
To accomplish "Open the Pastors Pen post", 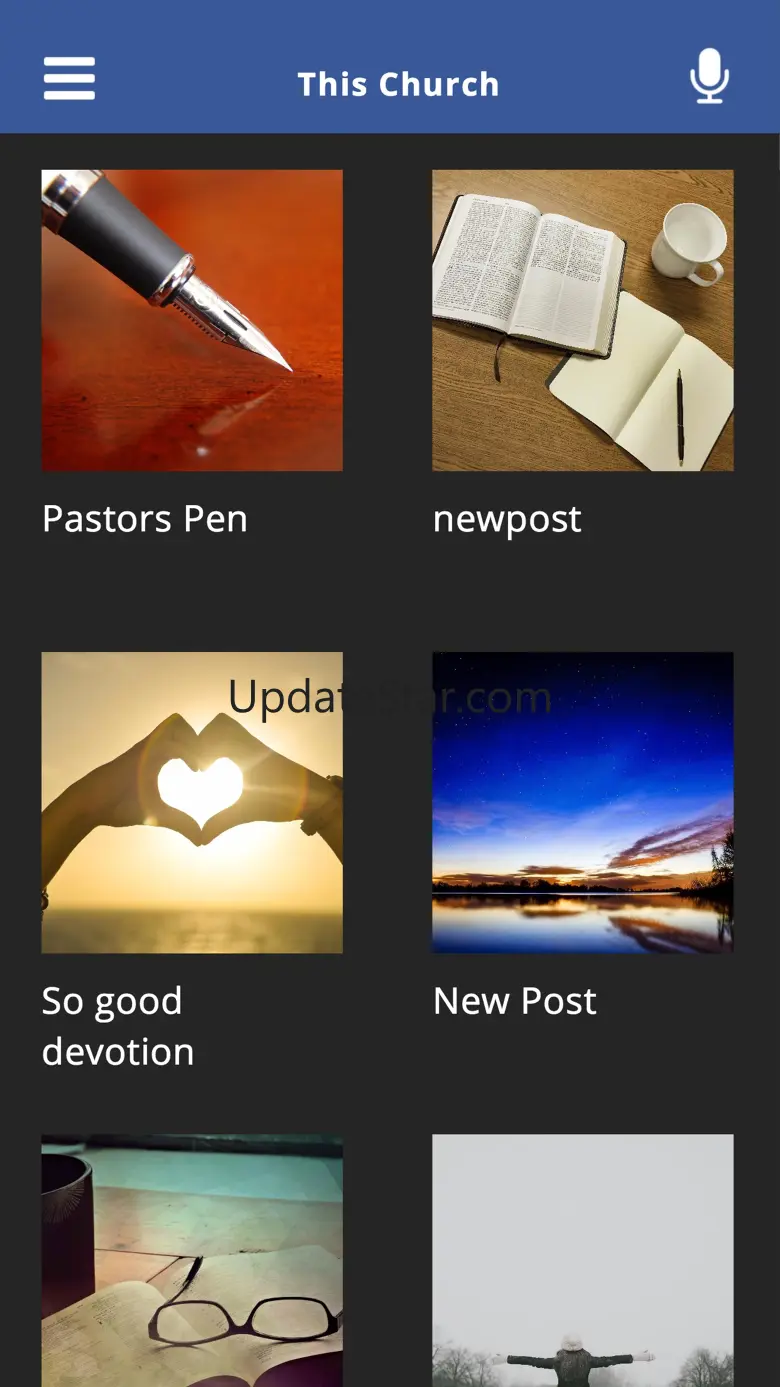I will [x=192, y=321].
